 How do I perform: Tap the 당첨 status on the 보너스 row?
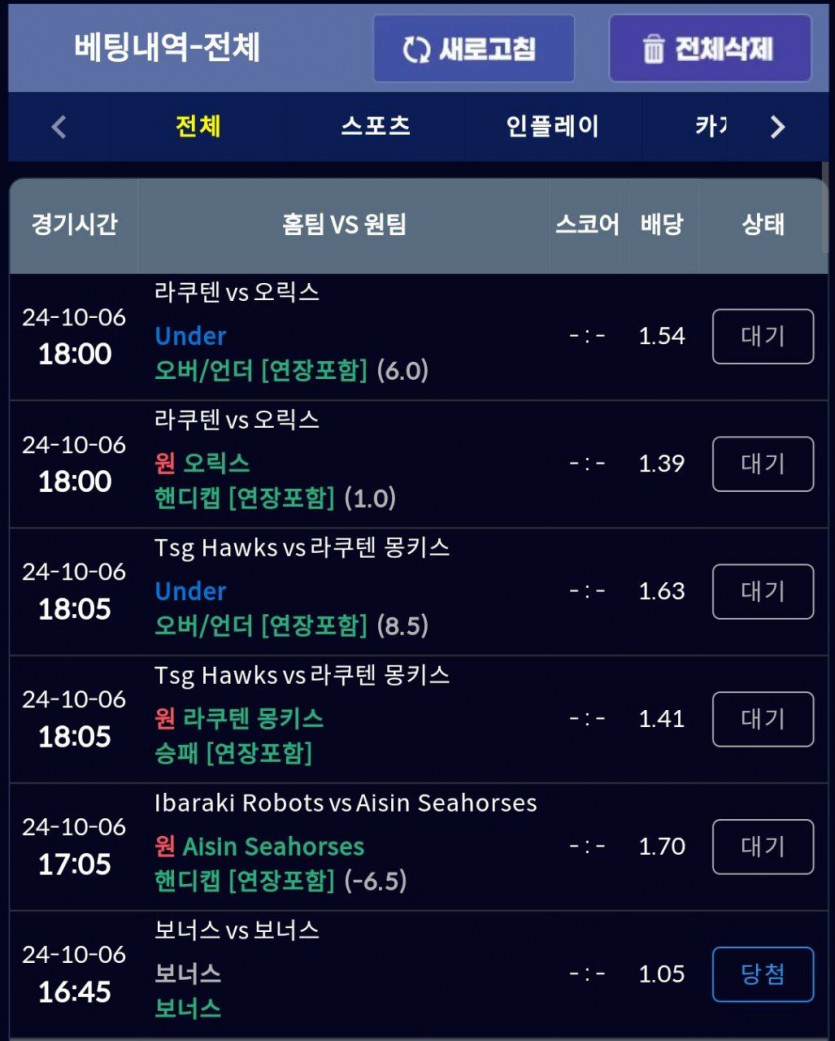click(763, 974)
